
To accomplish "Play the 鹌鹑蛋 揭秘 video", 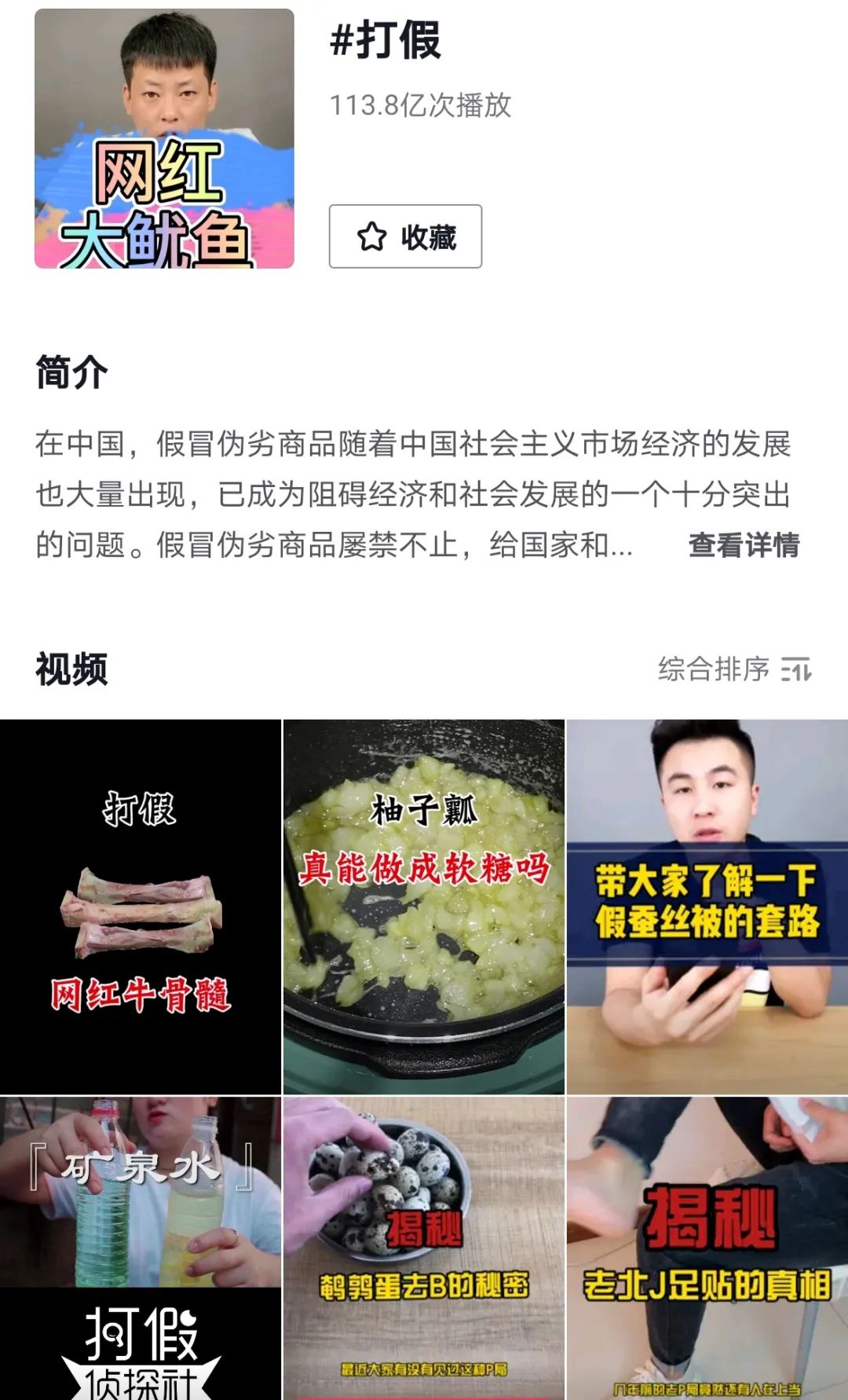I will click(424, 1248).
